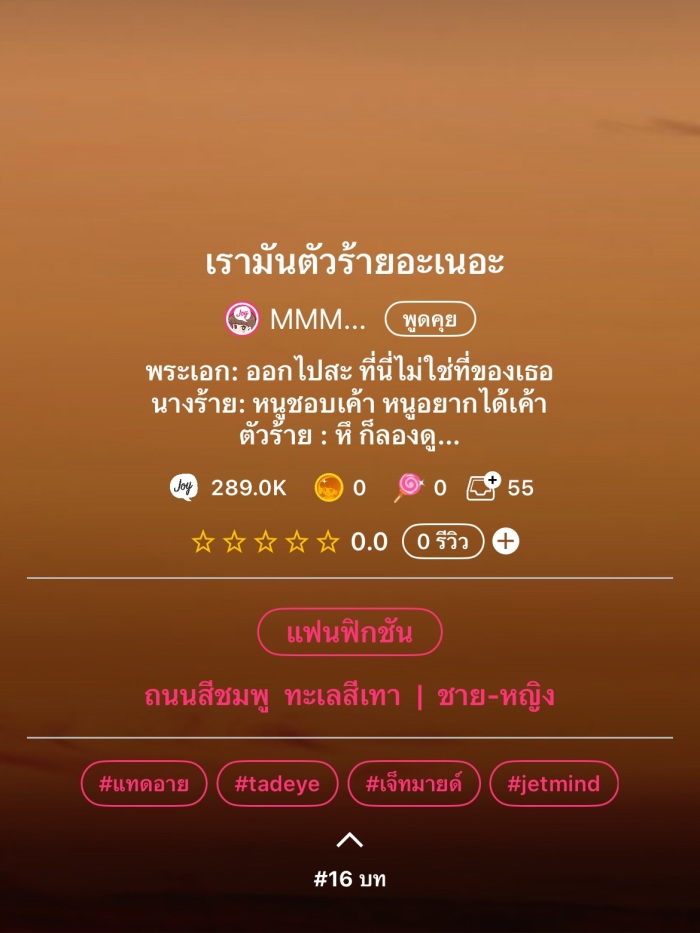Screen dimensions: 700x933
Task: Add story to library via 55 icon
Action: (483, 487)
